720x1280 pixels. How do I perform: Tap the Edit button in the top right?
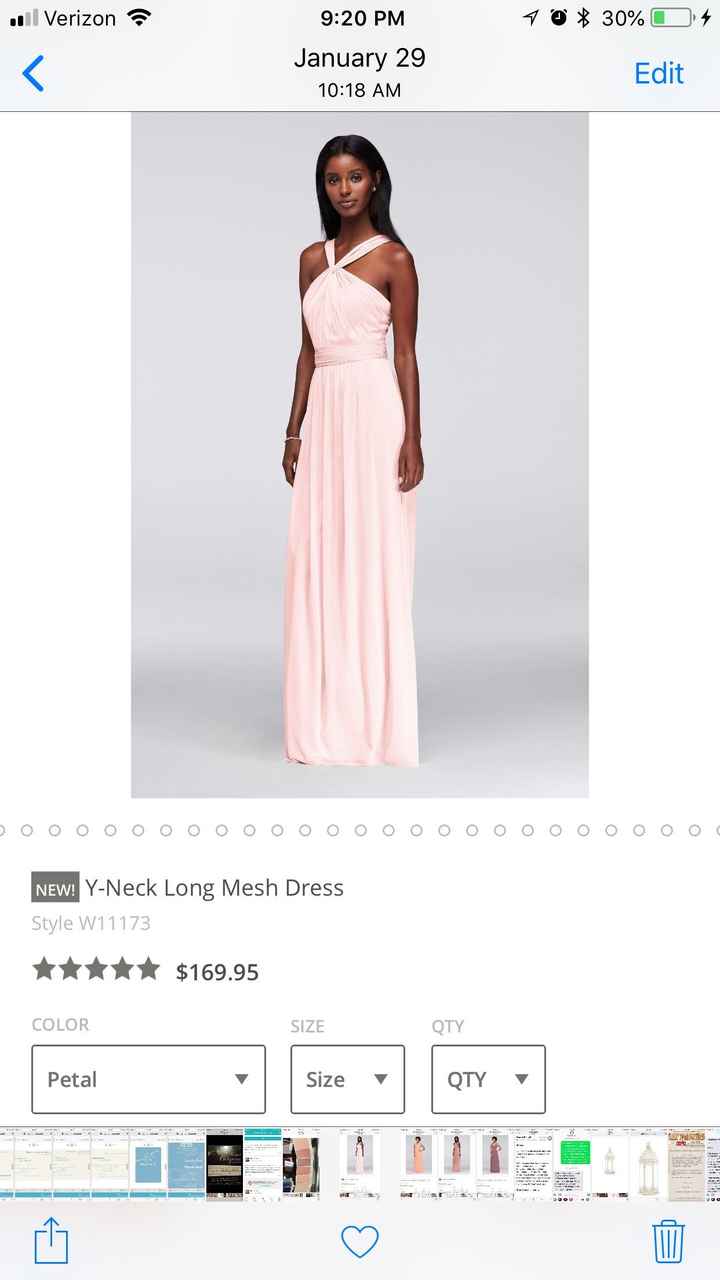coord(658,73)
